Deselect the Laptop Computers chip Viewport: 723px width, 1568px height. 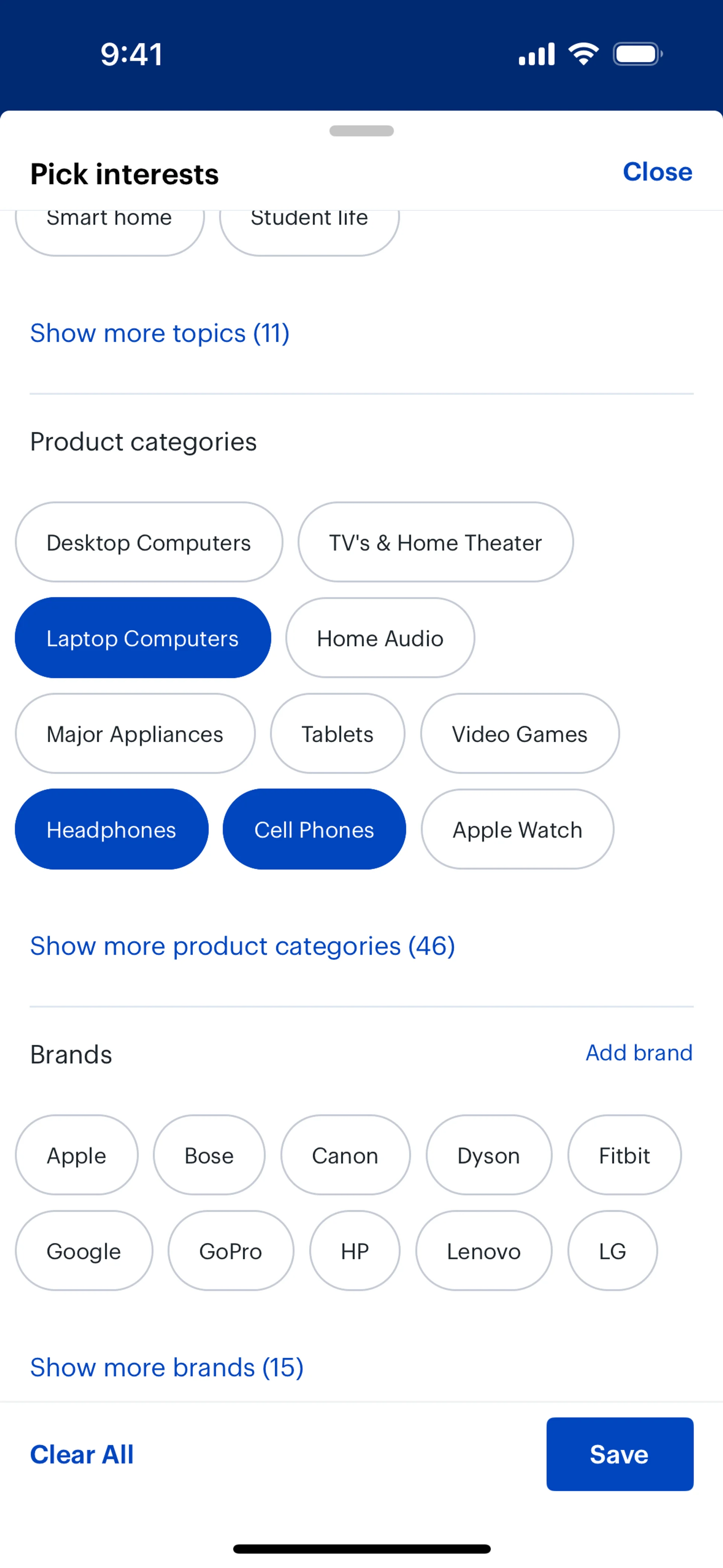[x=142, y=638]
